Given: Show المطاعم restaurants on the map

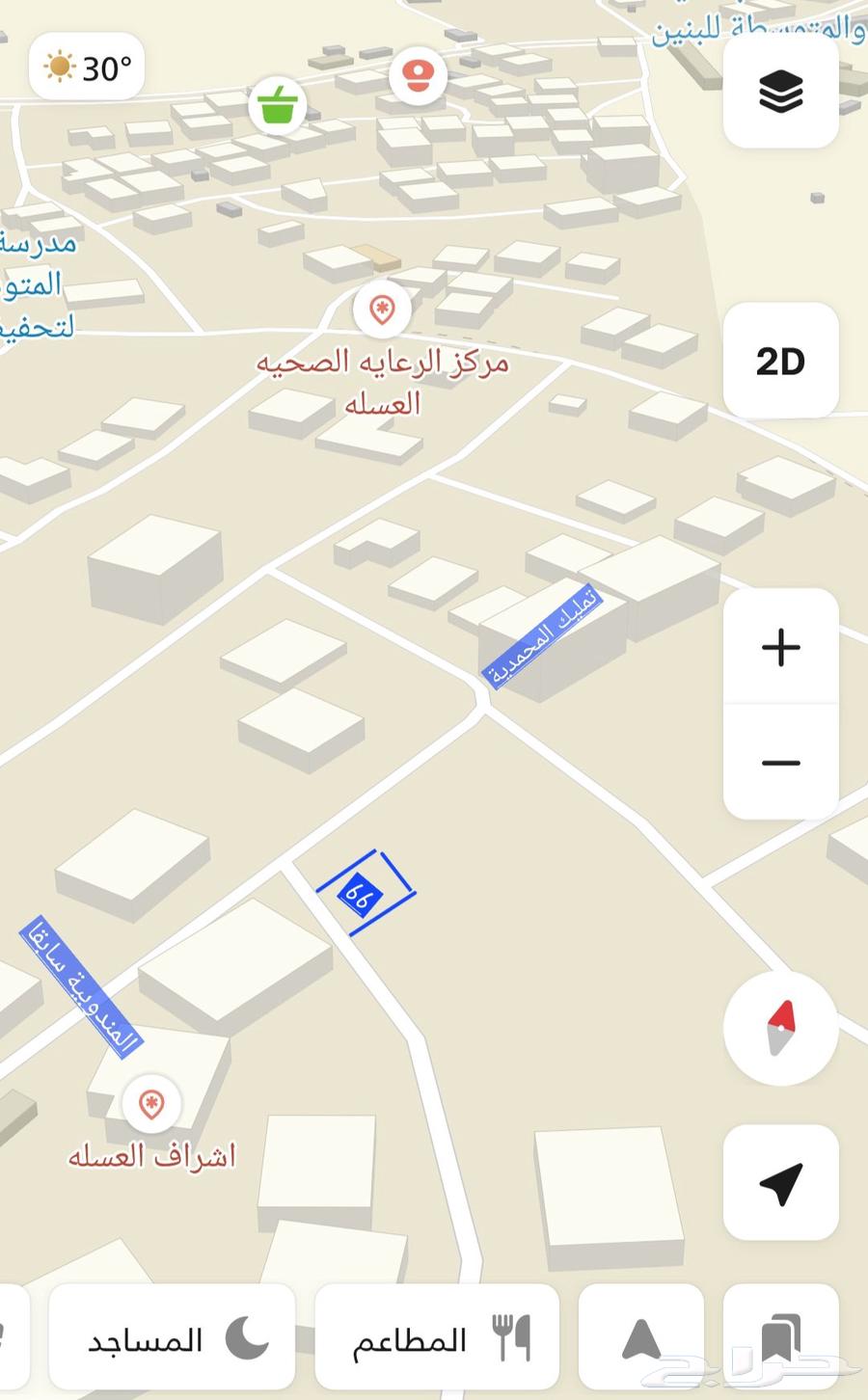Looking at the screenshot, I should point(437,1339).
